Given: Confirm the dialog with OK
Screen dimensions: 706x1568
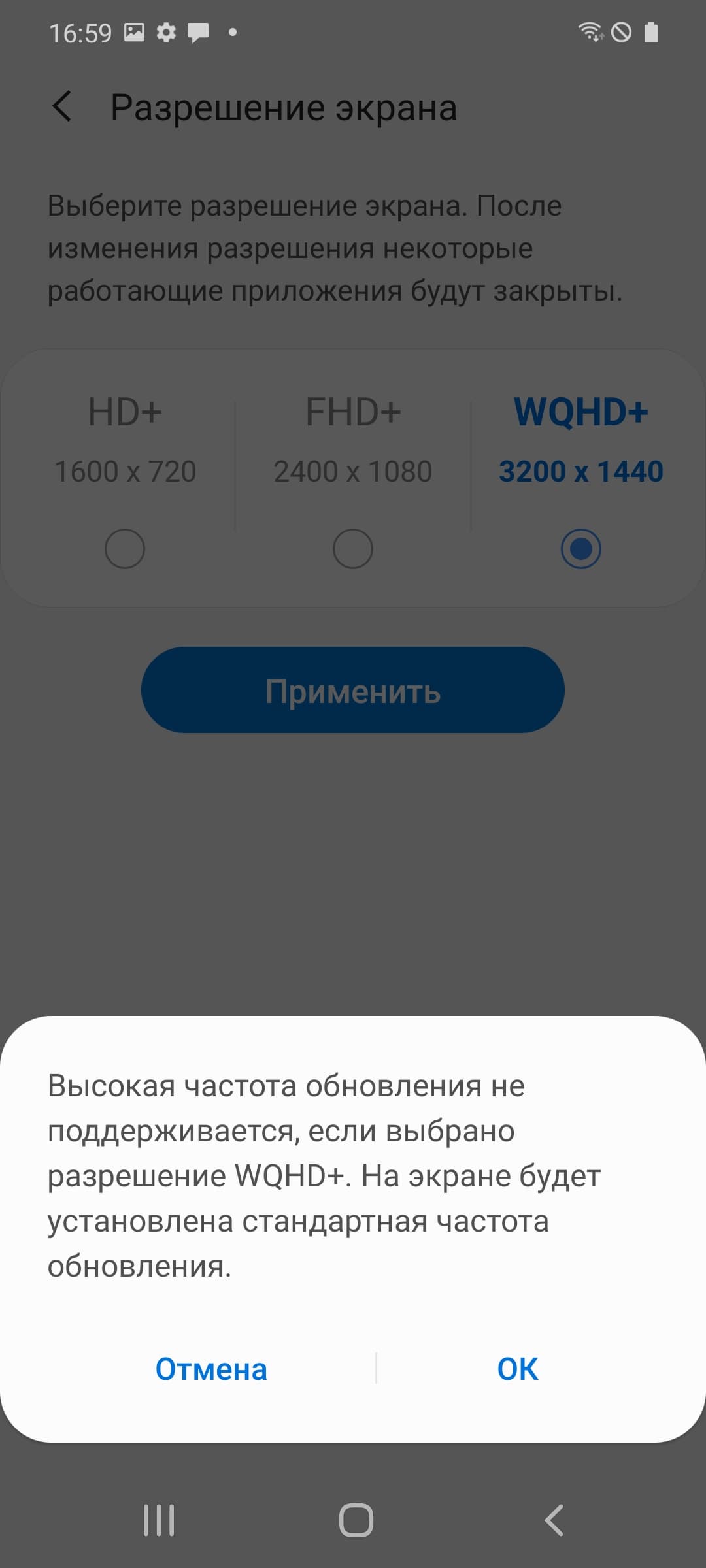Looking at the screenshot, I should click(518, 1369).
